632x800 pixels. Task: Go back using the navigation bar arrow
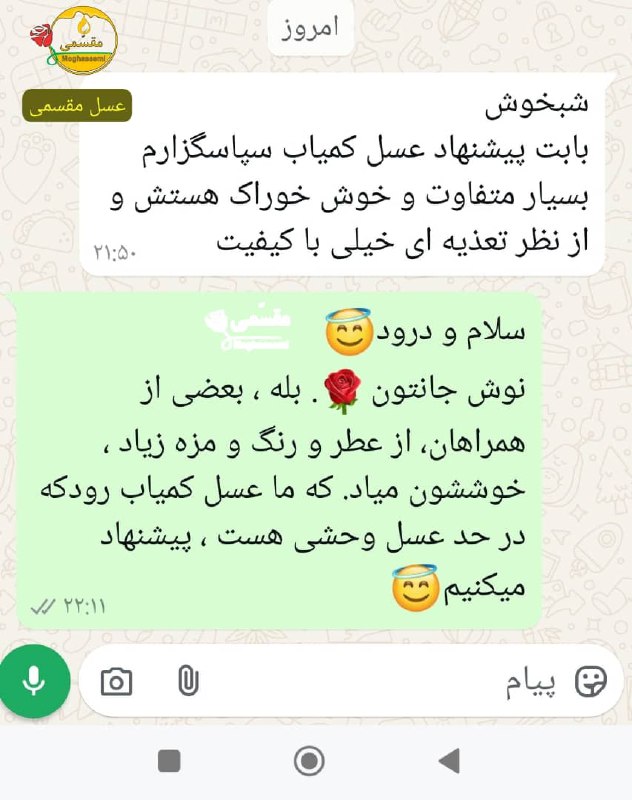[448, 761]
